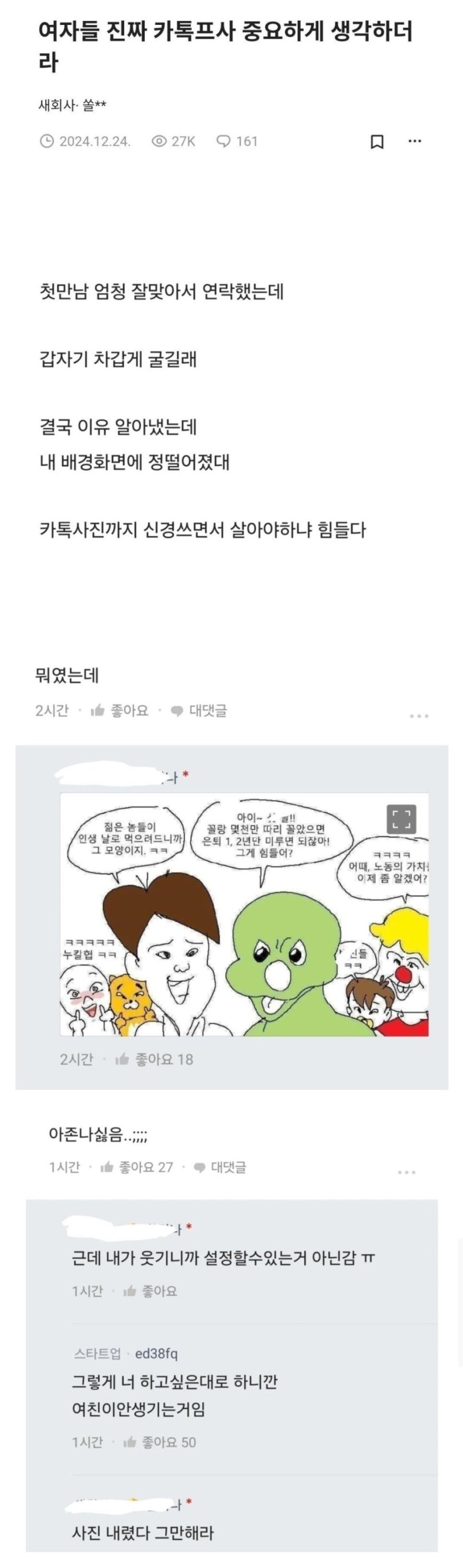Open the post's overflow menu

(x=415, y=141)
